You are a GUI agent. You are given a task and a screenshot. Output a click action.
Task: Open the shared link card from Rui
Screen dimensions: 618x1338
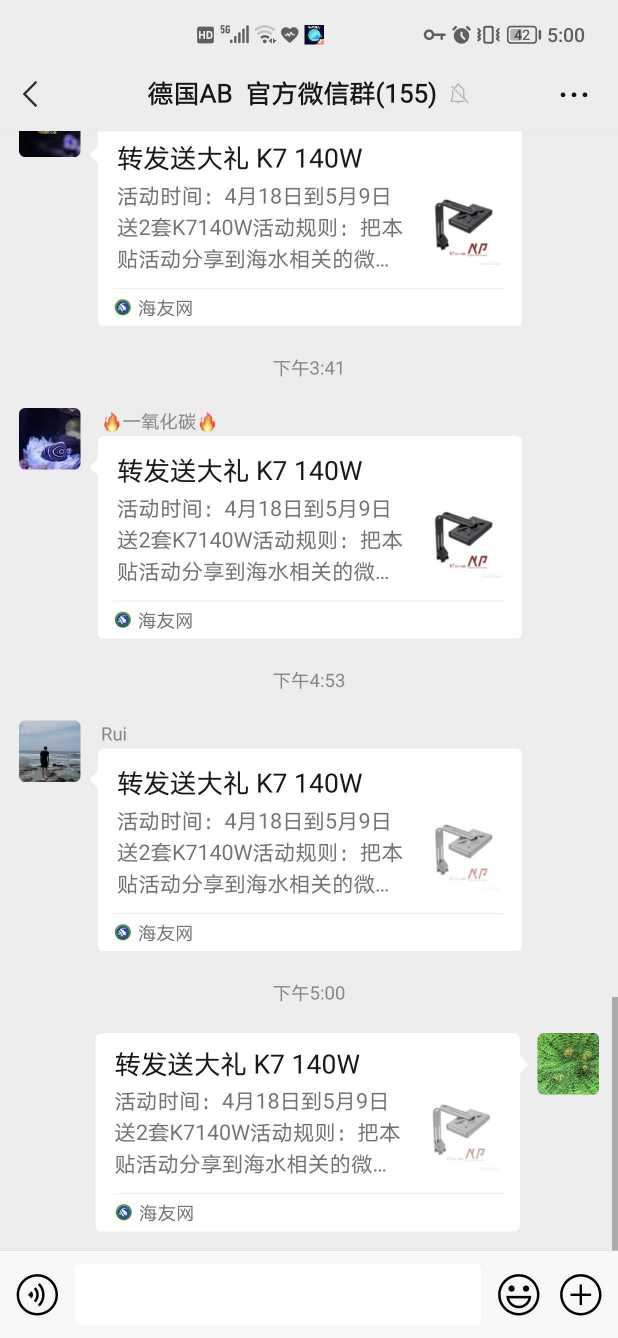click(309, 849)
